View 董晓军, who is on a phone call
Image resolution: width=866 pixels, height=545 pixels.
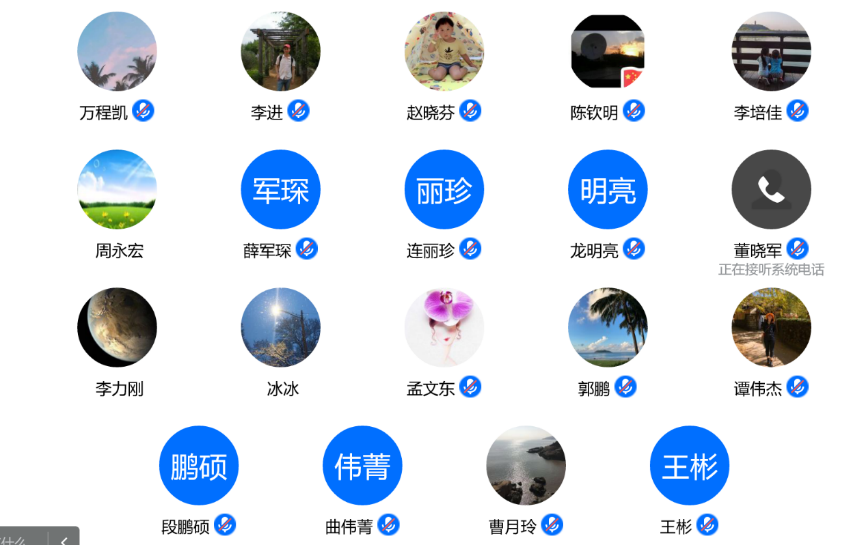[x=771, y=189]
